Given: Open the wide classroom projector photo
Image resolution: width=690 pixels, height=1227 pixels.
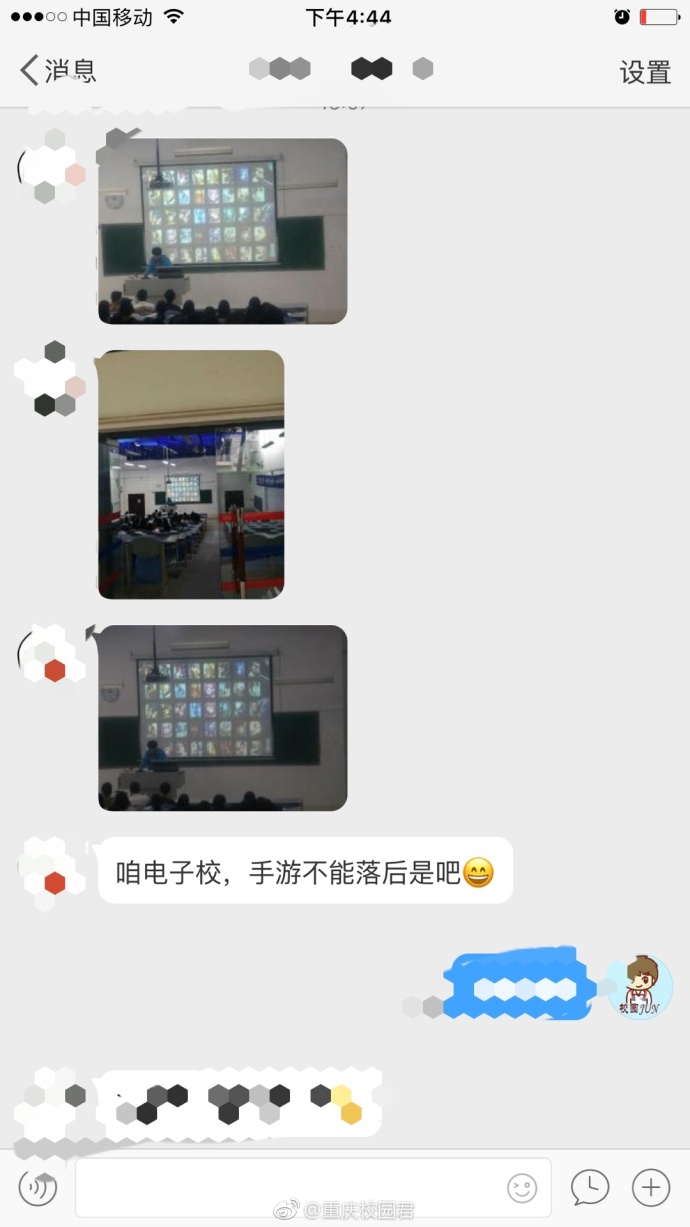Looking at the screenshot, I should pyautogui.click(x=222, y=231).
